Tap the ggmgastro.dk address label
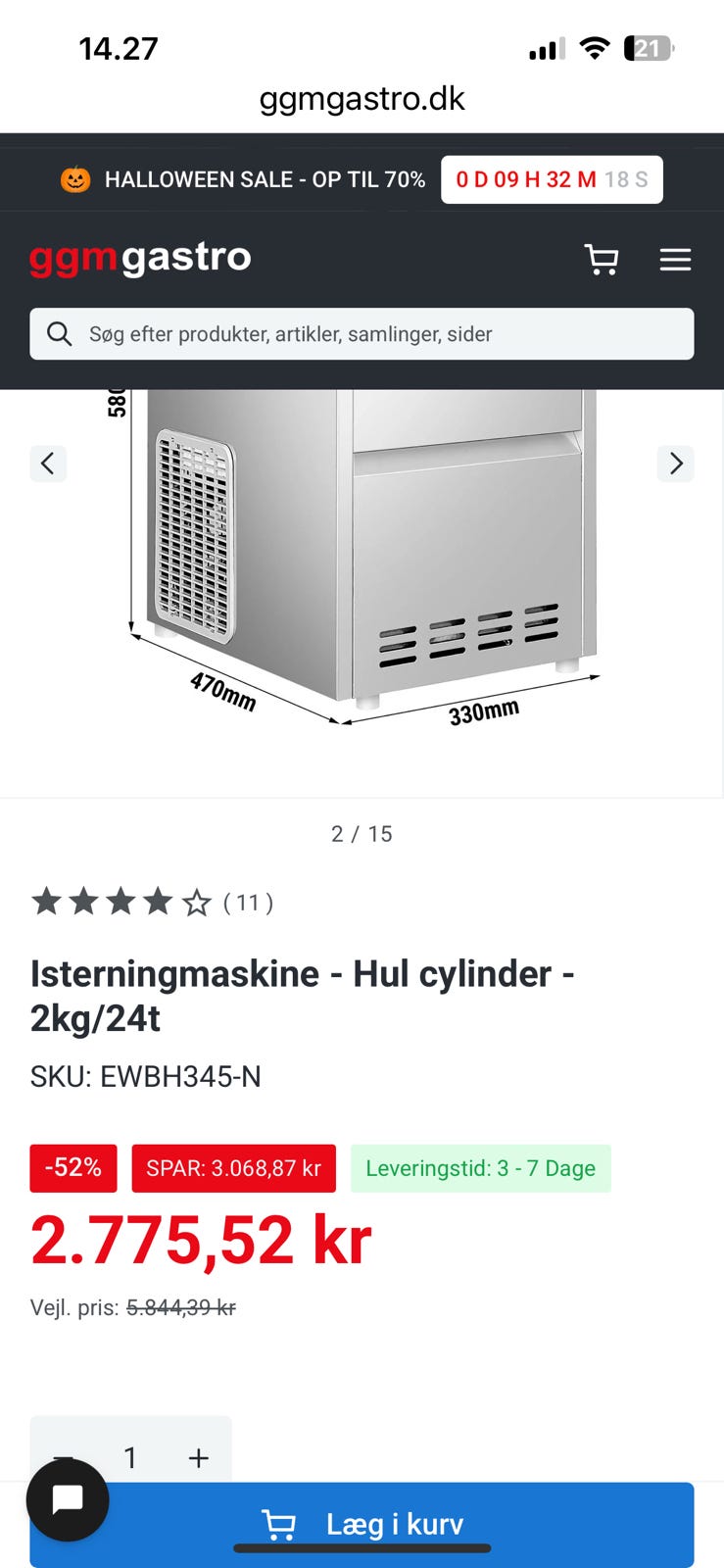The image size is (724, 1568). coord(362,98)
